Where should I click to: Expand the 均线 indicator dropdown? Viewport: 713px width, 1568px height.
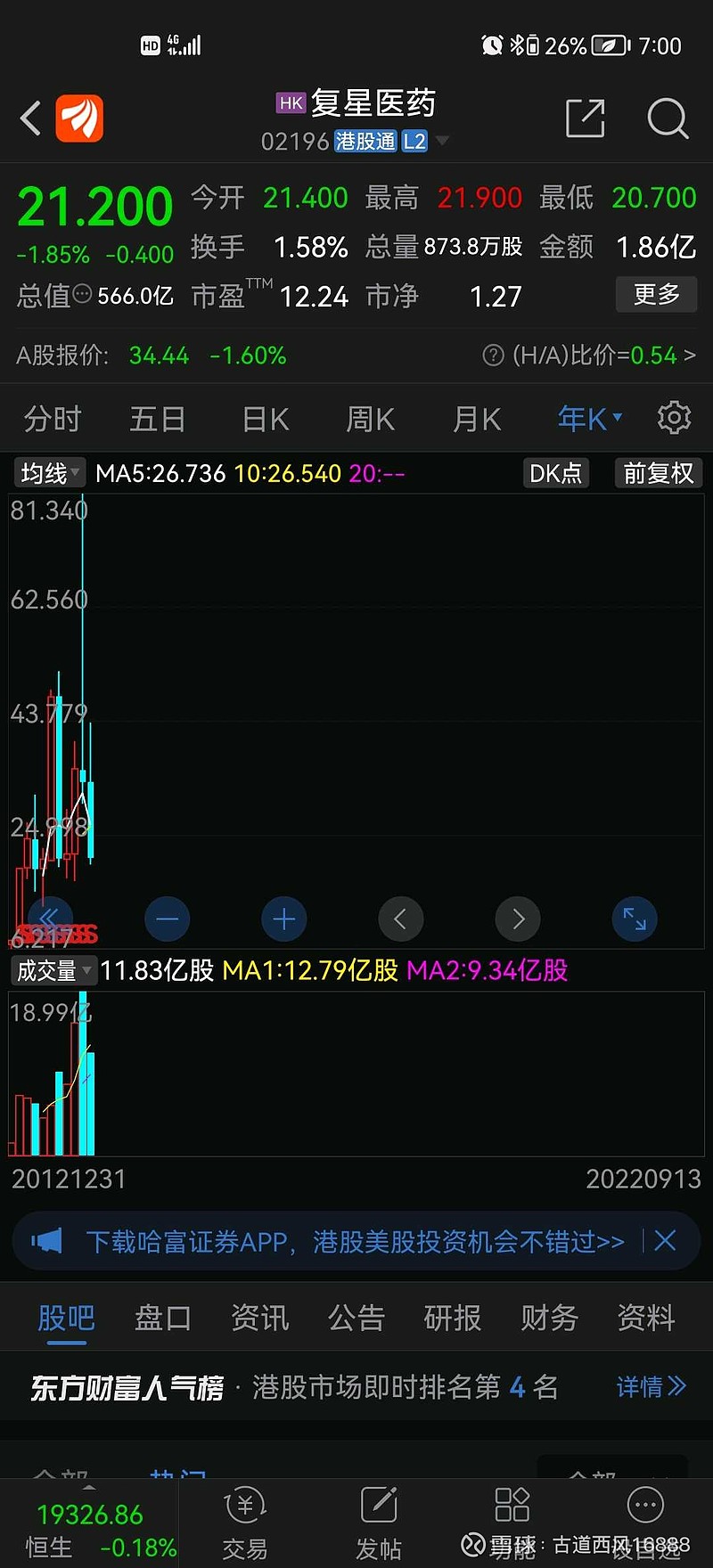[x=50, y=473]
